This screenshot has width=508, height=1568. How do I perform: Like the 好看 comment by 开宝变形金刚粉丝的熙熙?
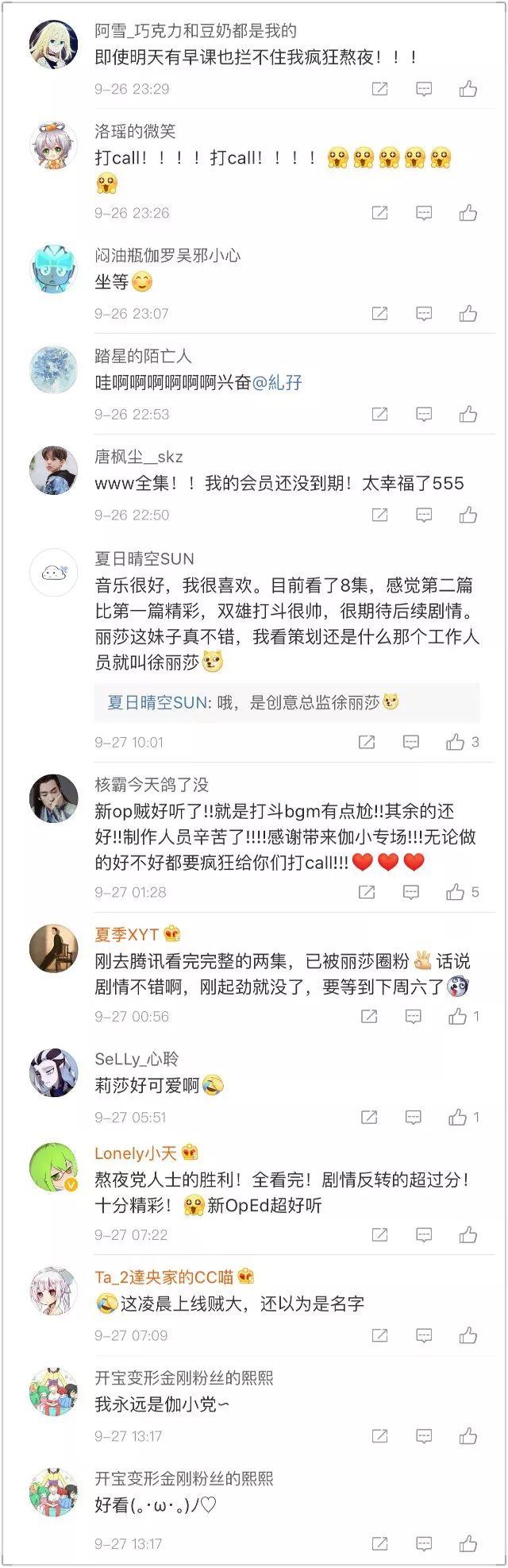(x=468, y=1543)
